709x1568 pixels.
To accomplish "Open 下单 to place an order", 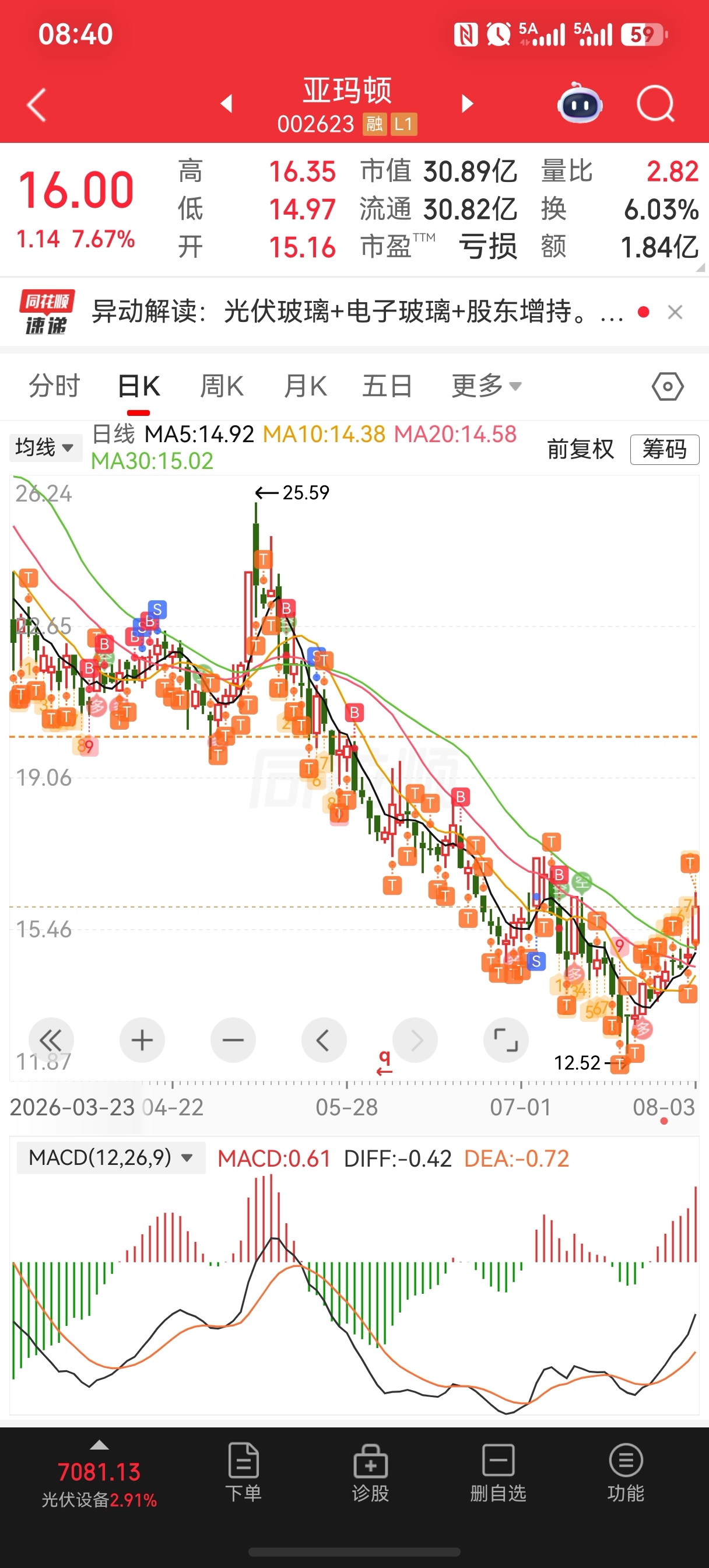I will click(244, 1473).
